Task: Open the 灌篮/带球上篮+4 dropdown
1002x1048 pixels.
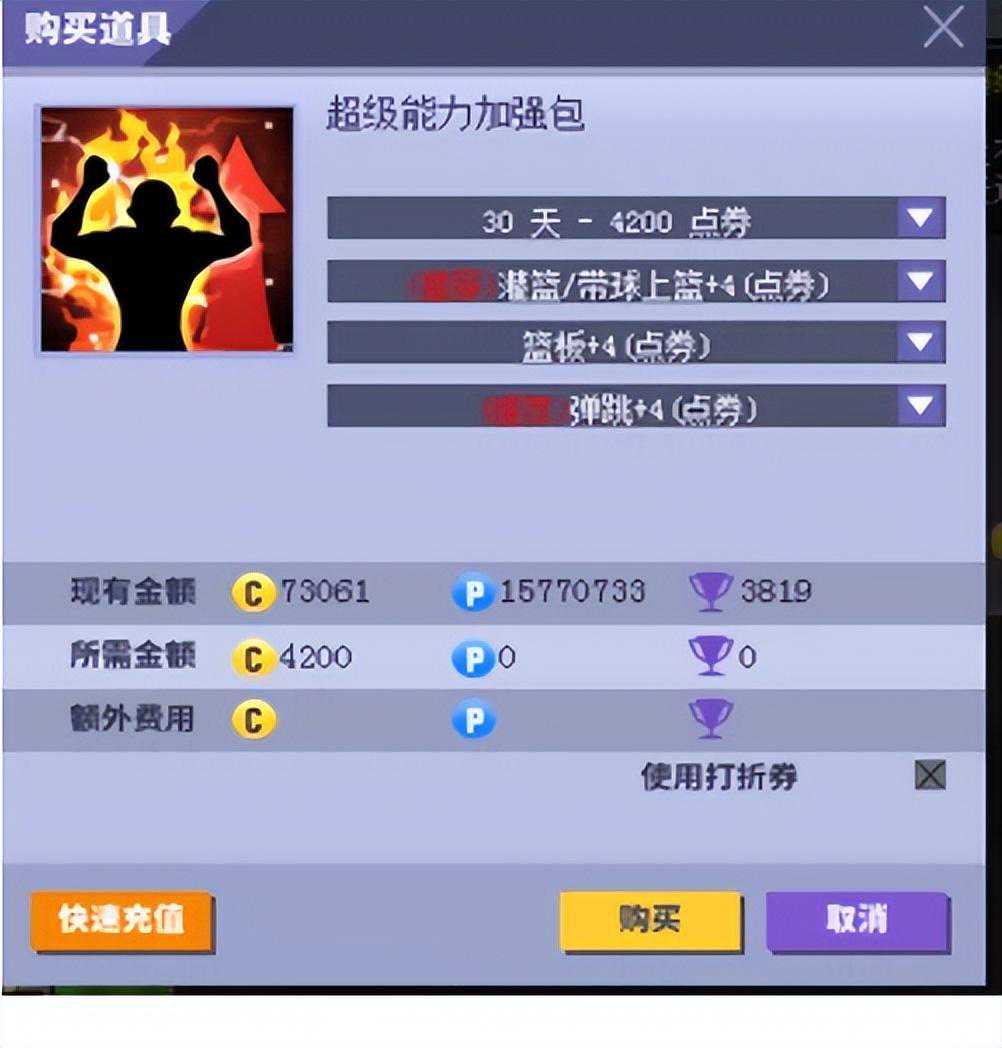Action: tap(920, 282)
